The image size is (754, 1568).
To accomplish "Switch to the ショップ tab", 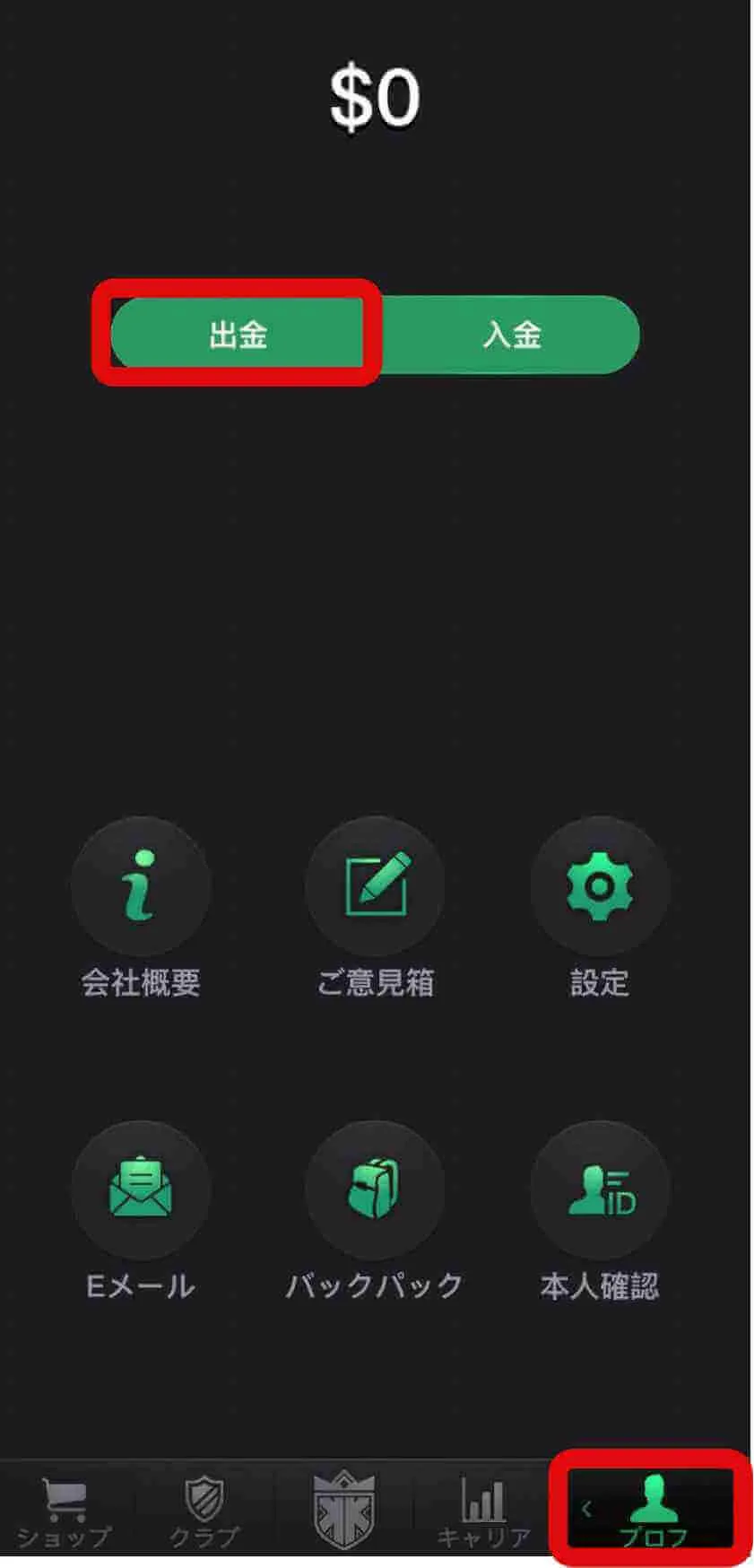I will click(x=65, y=1510).
